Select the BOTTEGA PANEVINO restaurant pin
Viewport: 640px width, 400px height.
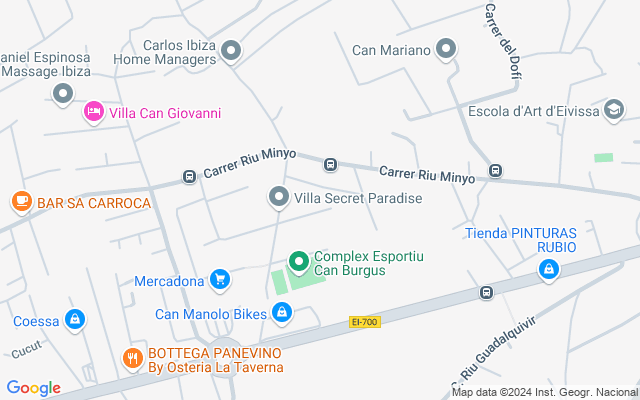(x=133, y=360)
